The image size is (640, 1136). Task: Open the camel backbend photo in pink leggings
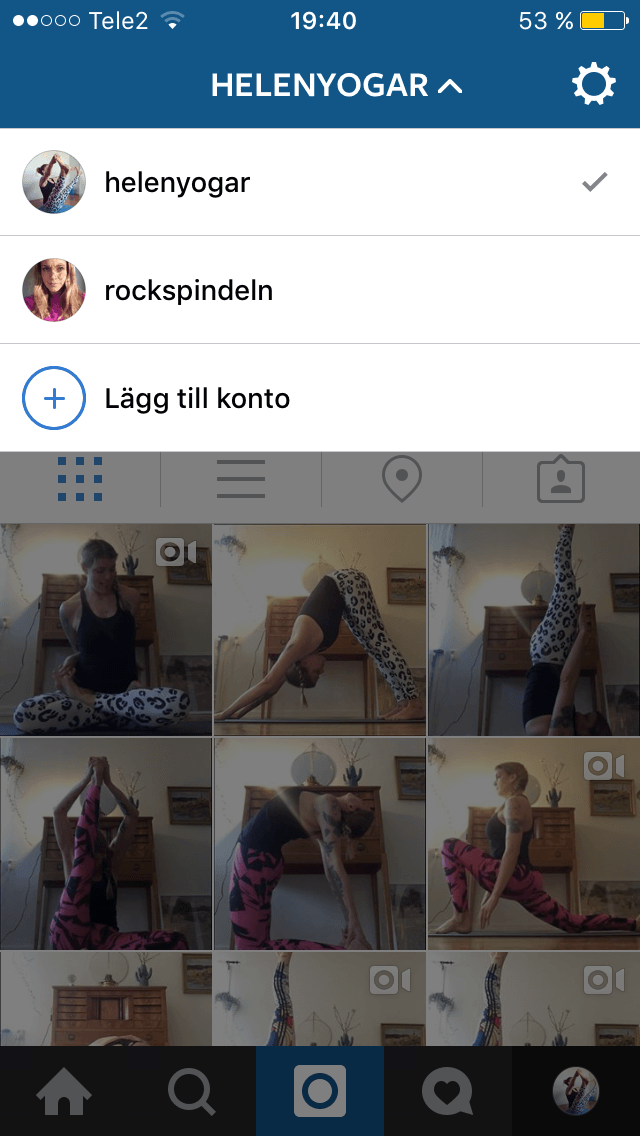click(320, 843)
